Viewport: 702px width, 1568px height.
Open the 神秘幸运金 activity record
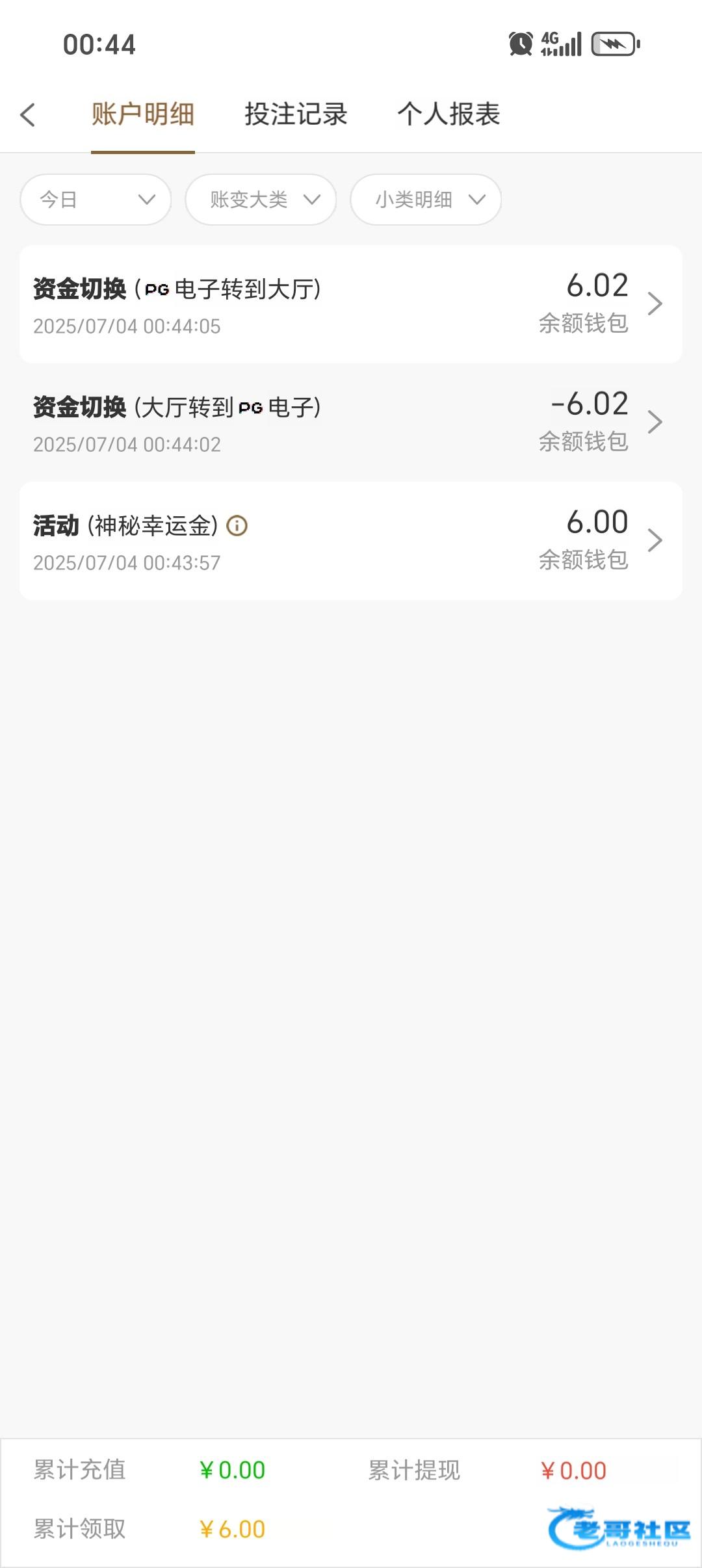[x=351, y=541]
